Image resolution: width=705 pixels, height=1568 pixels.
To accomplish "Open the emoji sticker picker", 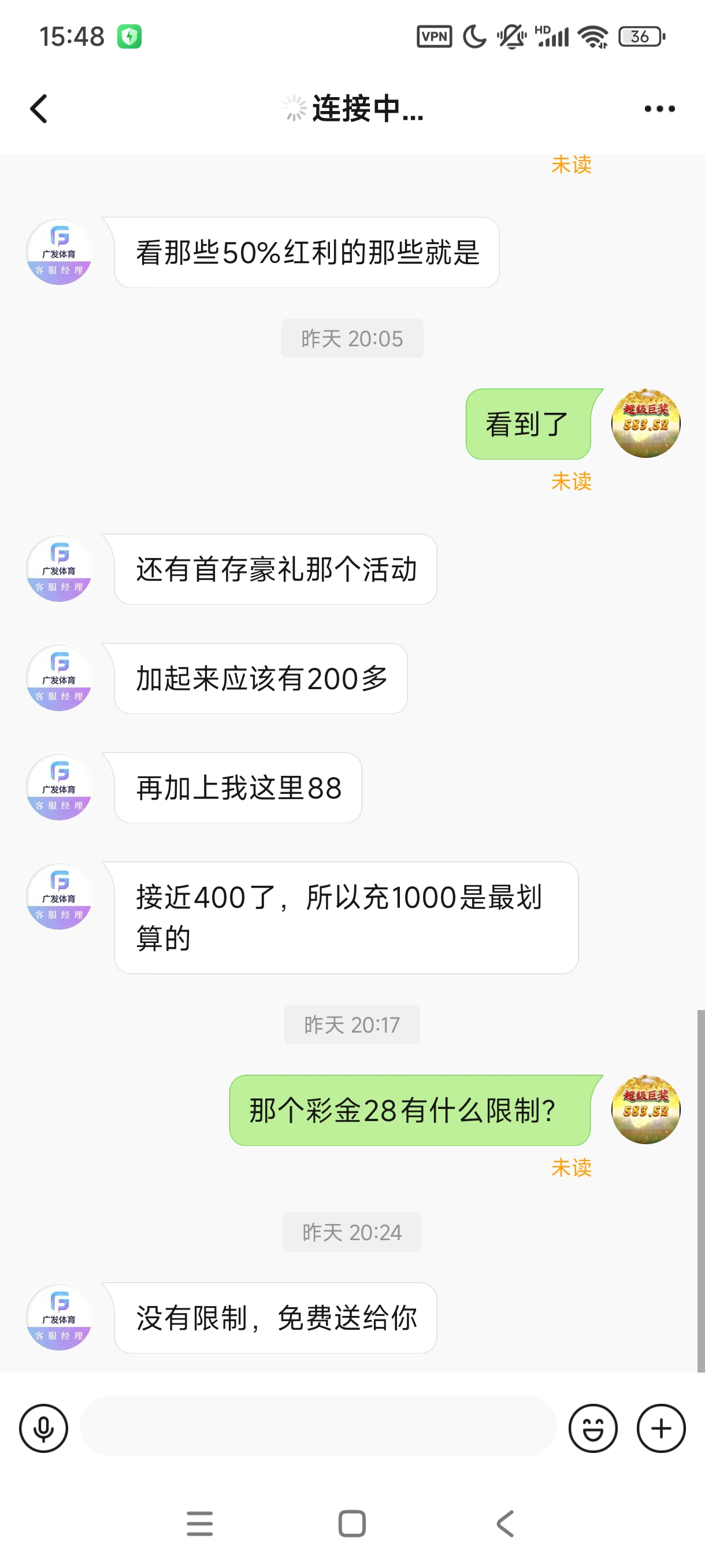I will [x=592, y=1428].
